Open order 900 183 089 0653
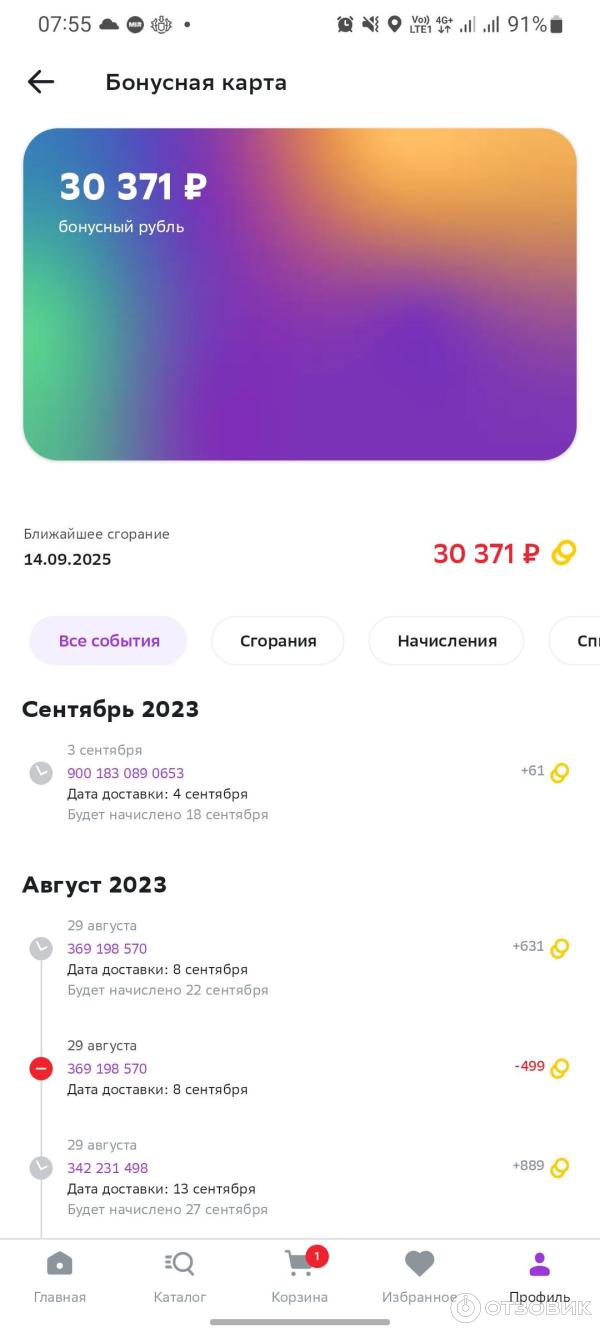Image resolution: width=600 pixels, height=1333 pixels. [x=125, y=773]
